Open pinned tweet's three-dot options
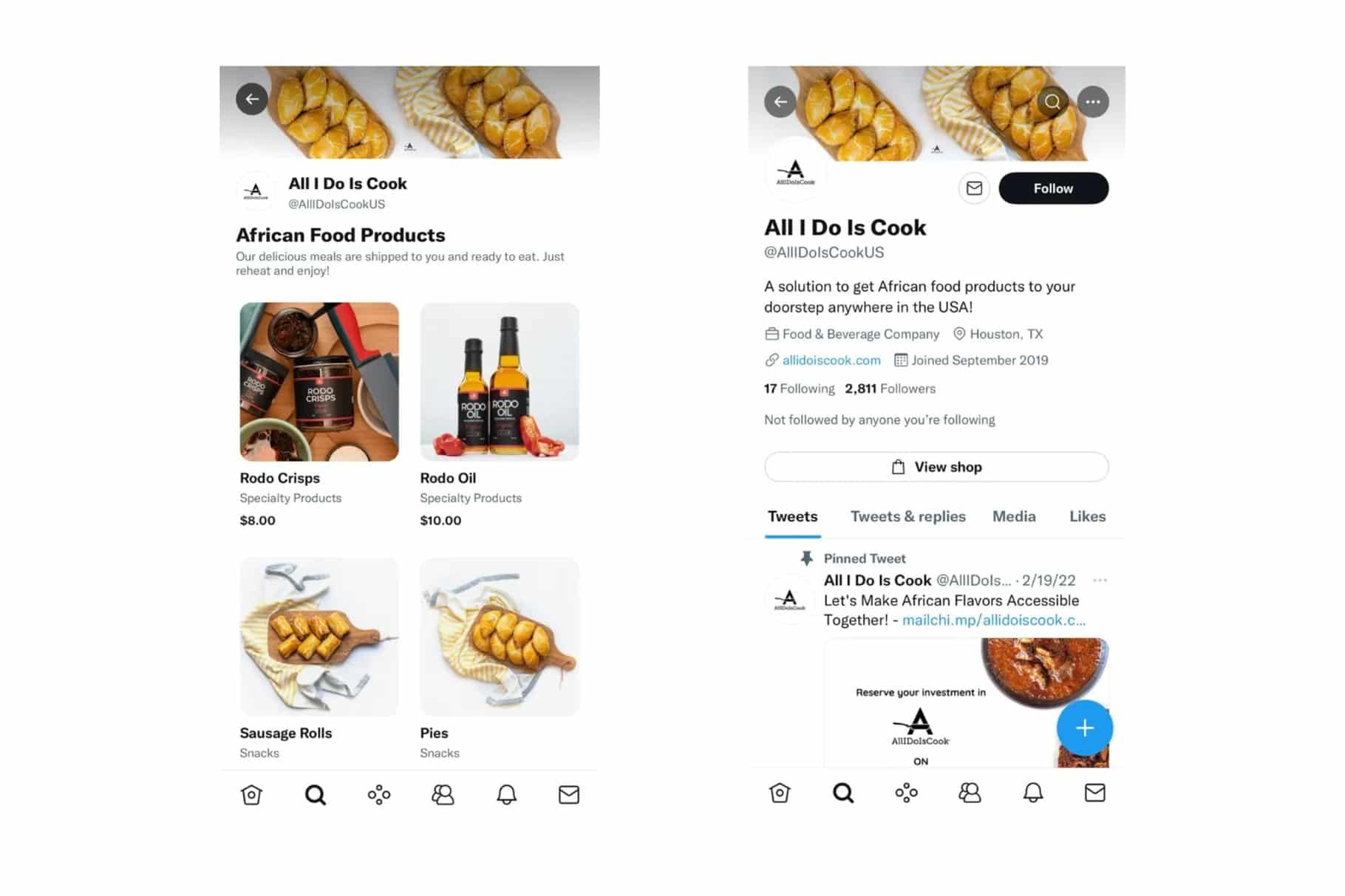1345x896 pixels. click(x=1100, y=581)
